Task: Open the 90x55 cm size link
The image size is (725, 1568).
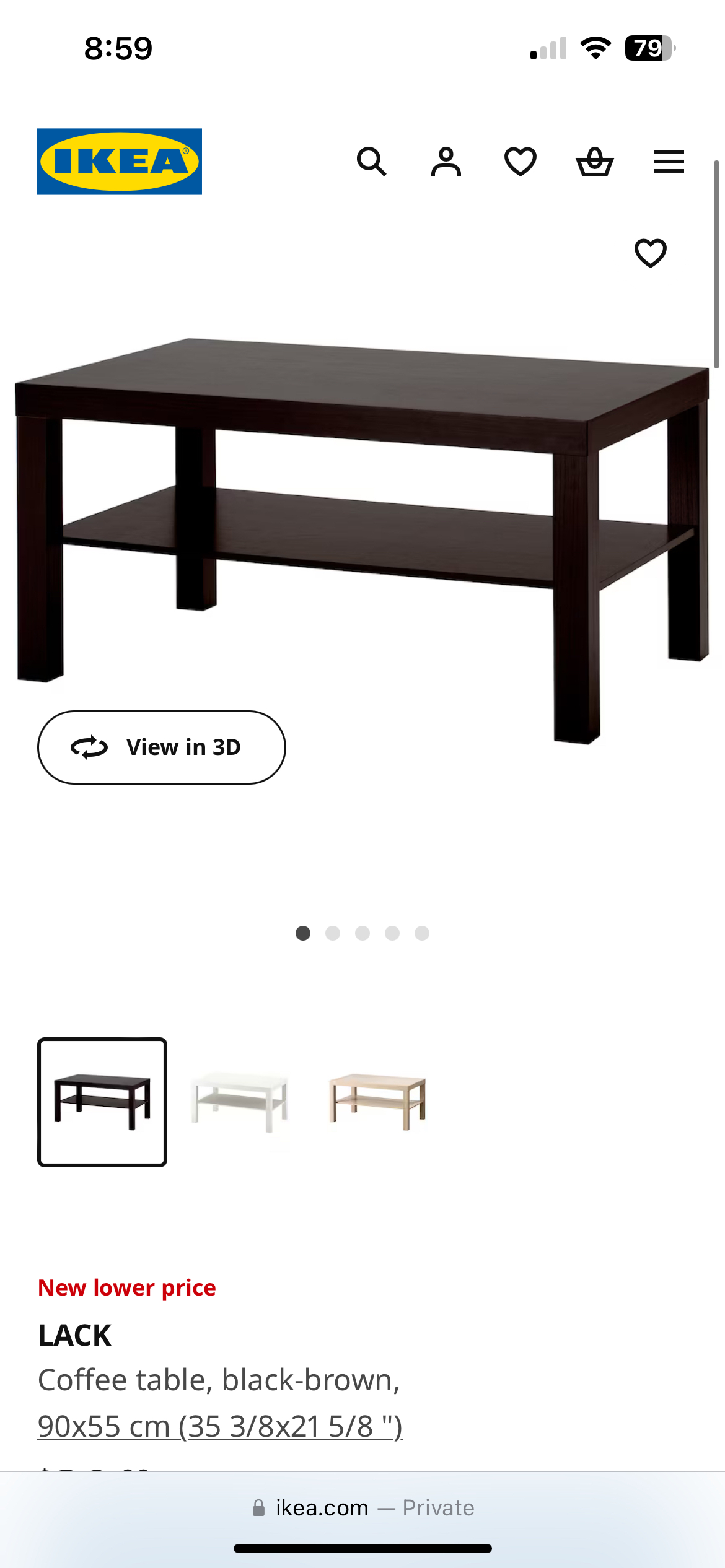Action: pos(220,1427)
